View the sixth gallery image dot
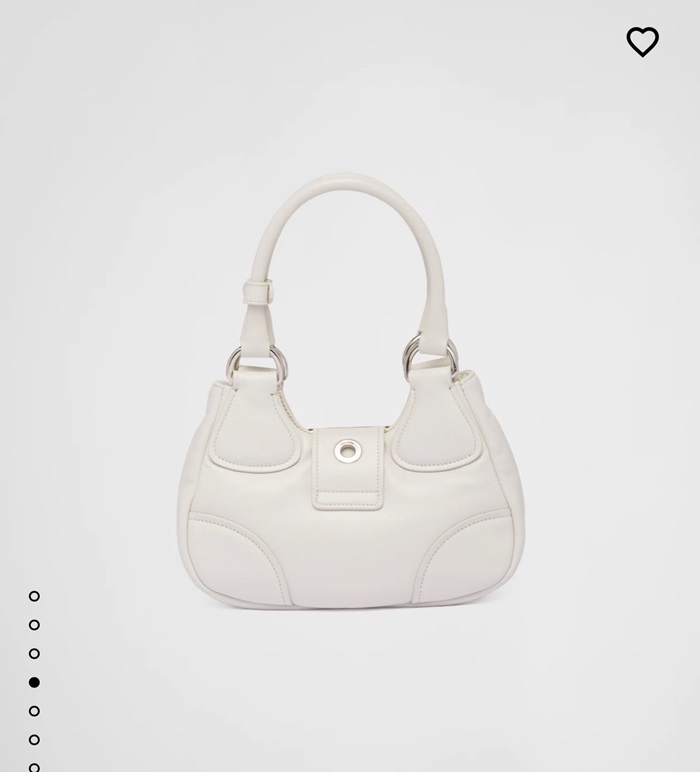Image resolution: width=700 pixels, height=772 pixels. (34, 740)
